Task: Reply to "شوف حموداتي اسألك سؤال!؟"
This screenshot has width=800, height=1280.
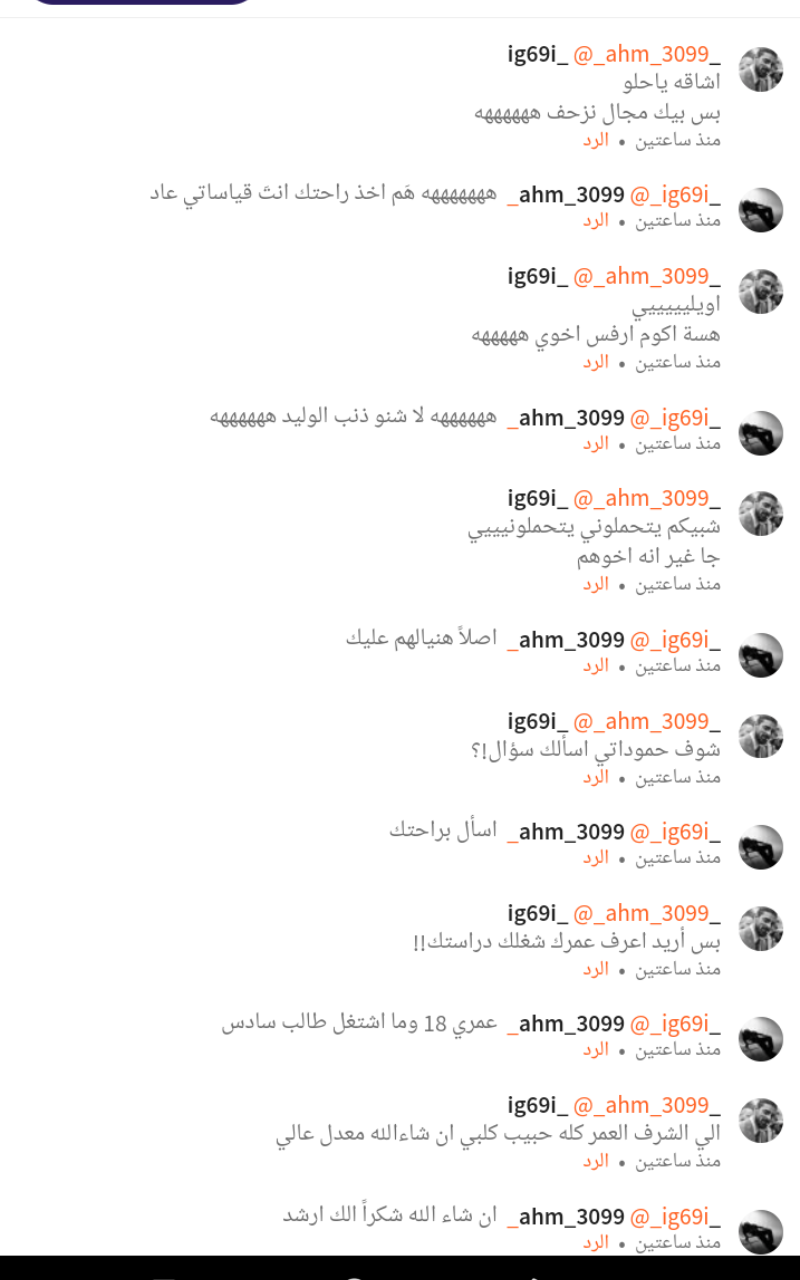Action: coord(596,778)
